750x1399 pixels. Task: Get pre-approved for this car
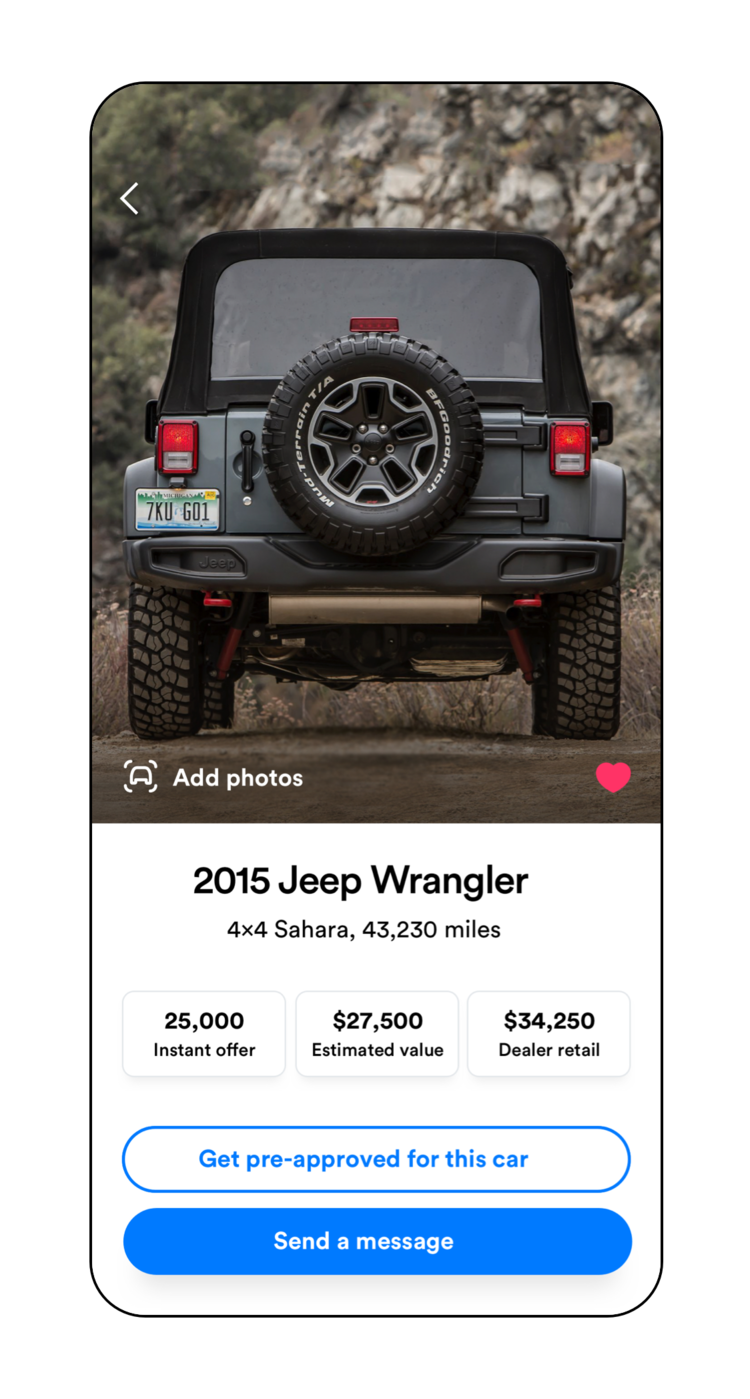coord(376,1159)
